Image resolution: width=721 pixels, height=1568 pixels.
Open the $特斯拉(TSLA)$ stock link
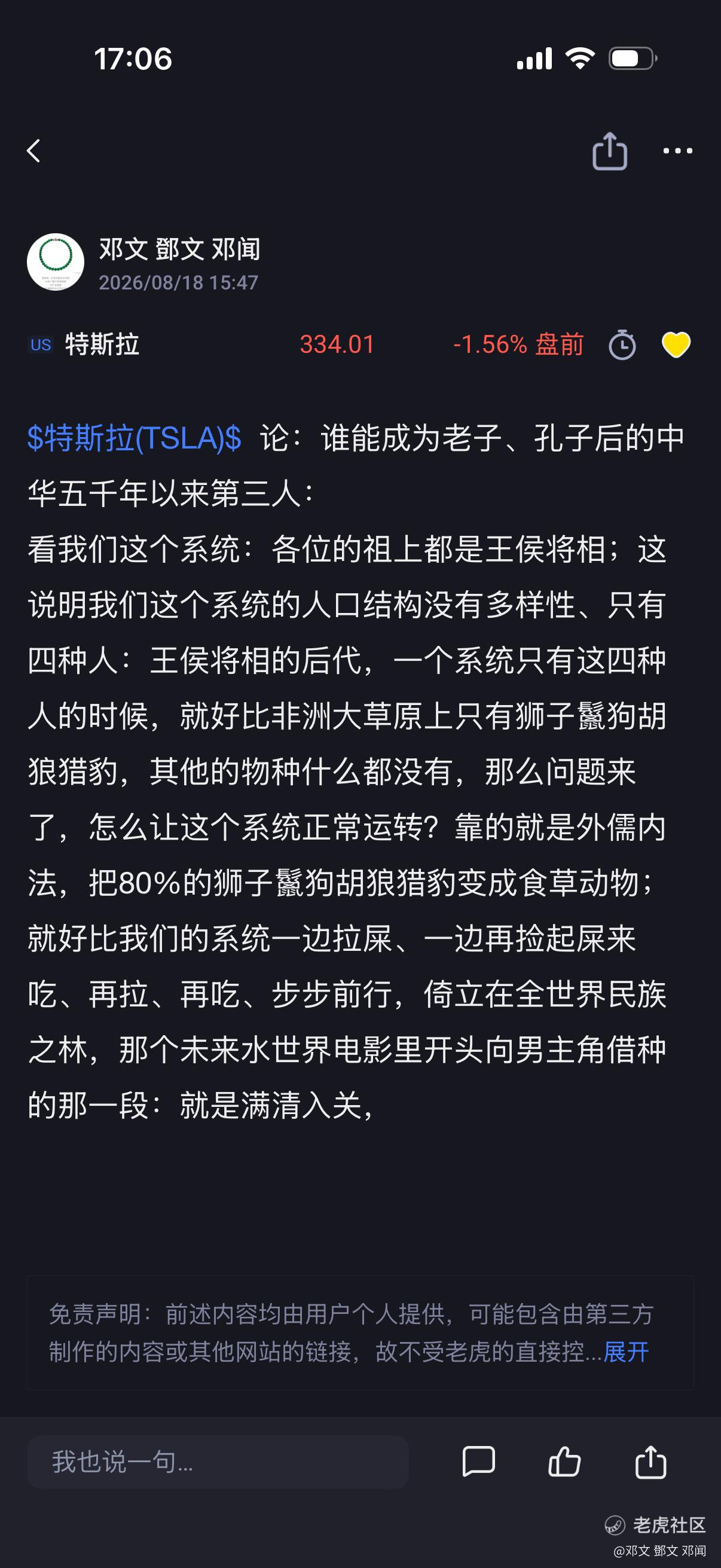point(135,438)
